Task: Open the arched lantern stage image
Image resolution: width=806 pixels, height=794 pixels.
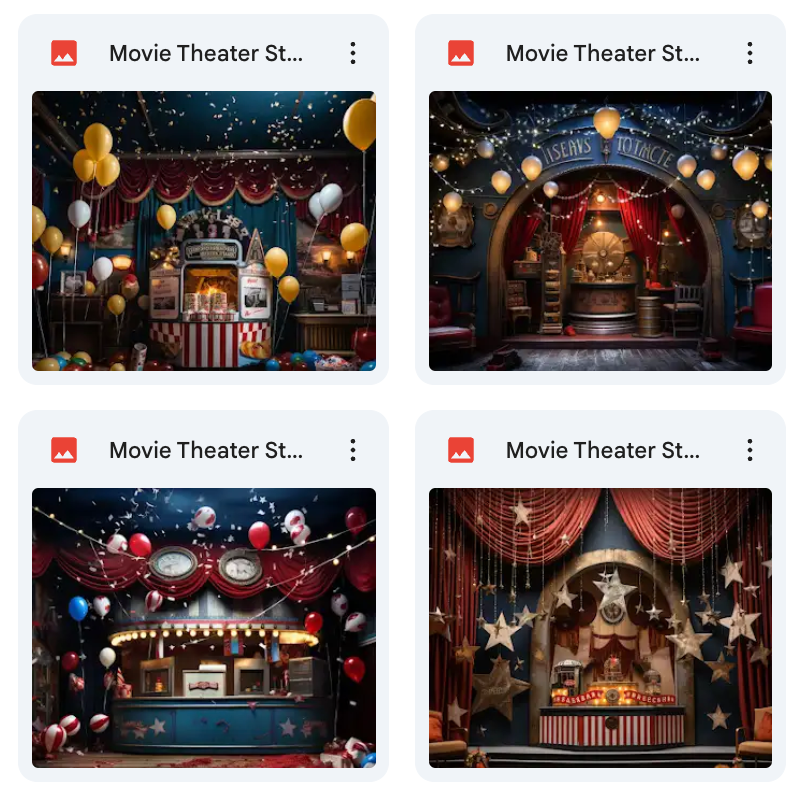Action: click(600, 231)
